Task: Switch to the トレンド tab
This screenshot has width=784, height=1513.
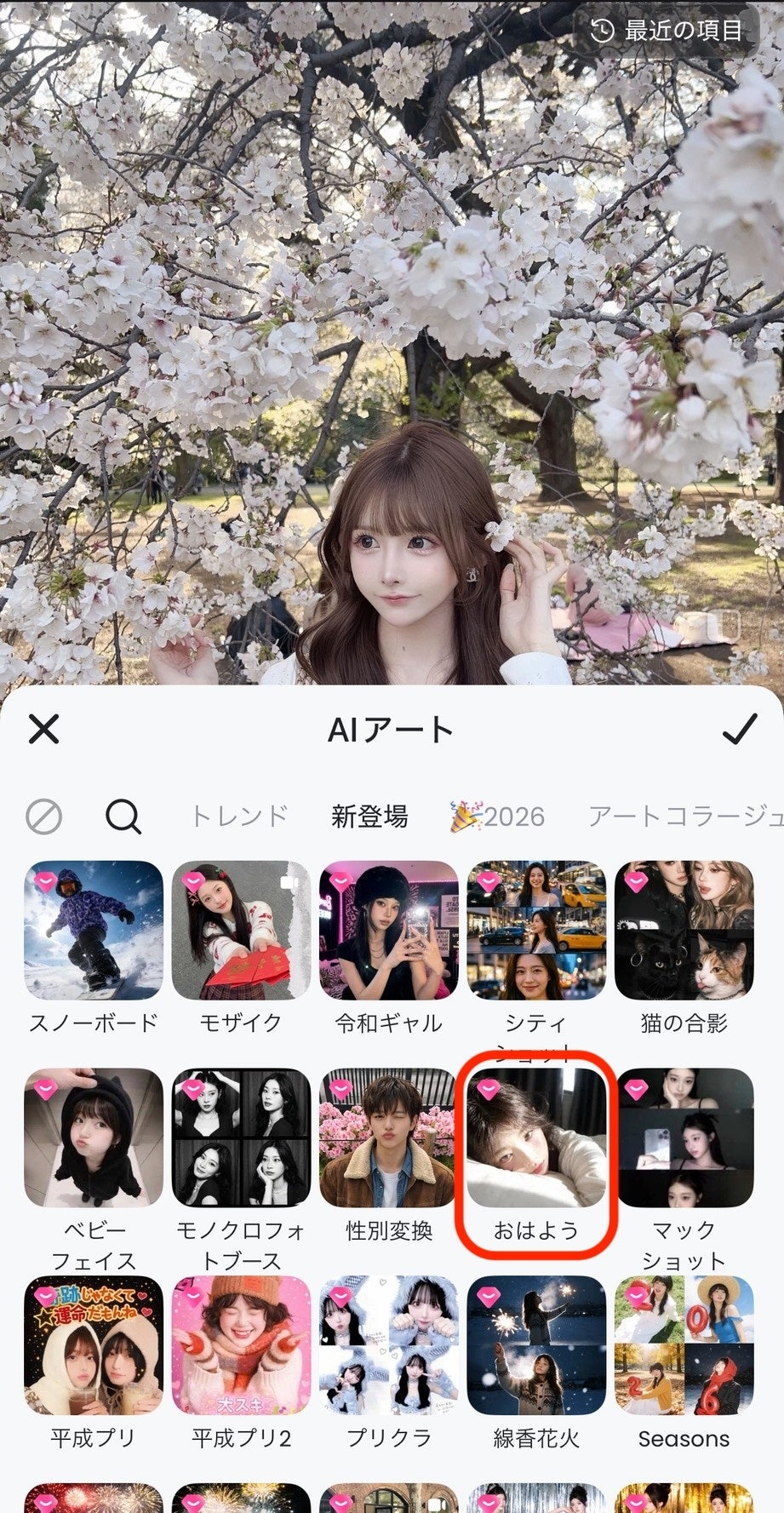Action: [x=239, y=817]
